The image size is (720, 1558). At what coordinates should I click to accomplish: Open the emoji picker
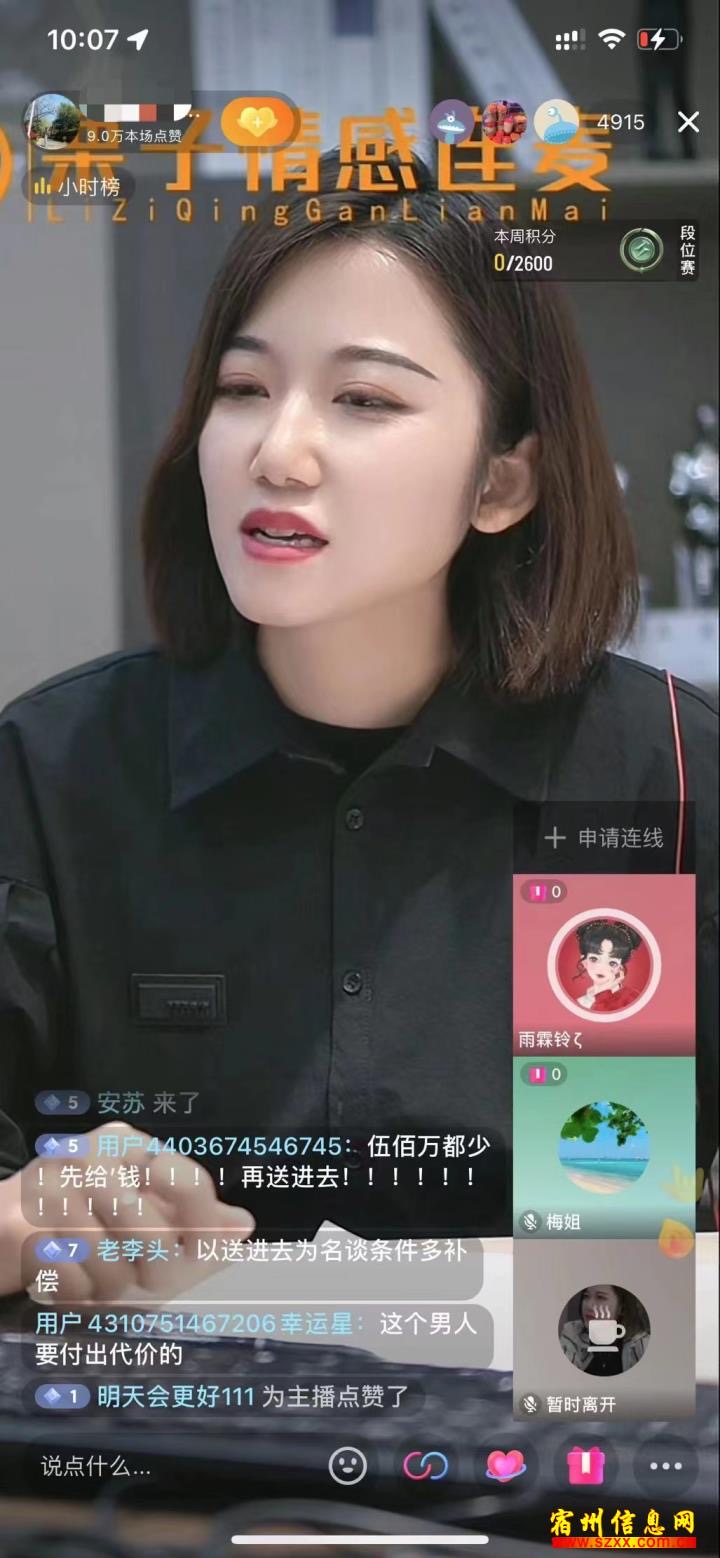pos(347,1467)
